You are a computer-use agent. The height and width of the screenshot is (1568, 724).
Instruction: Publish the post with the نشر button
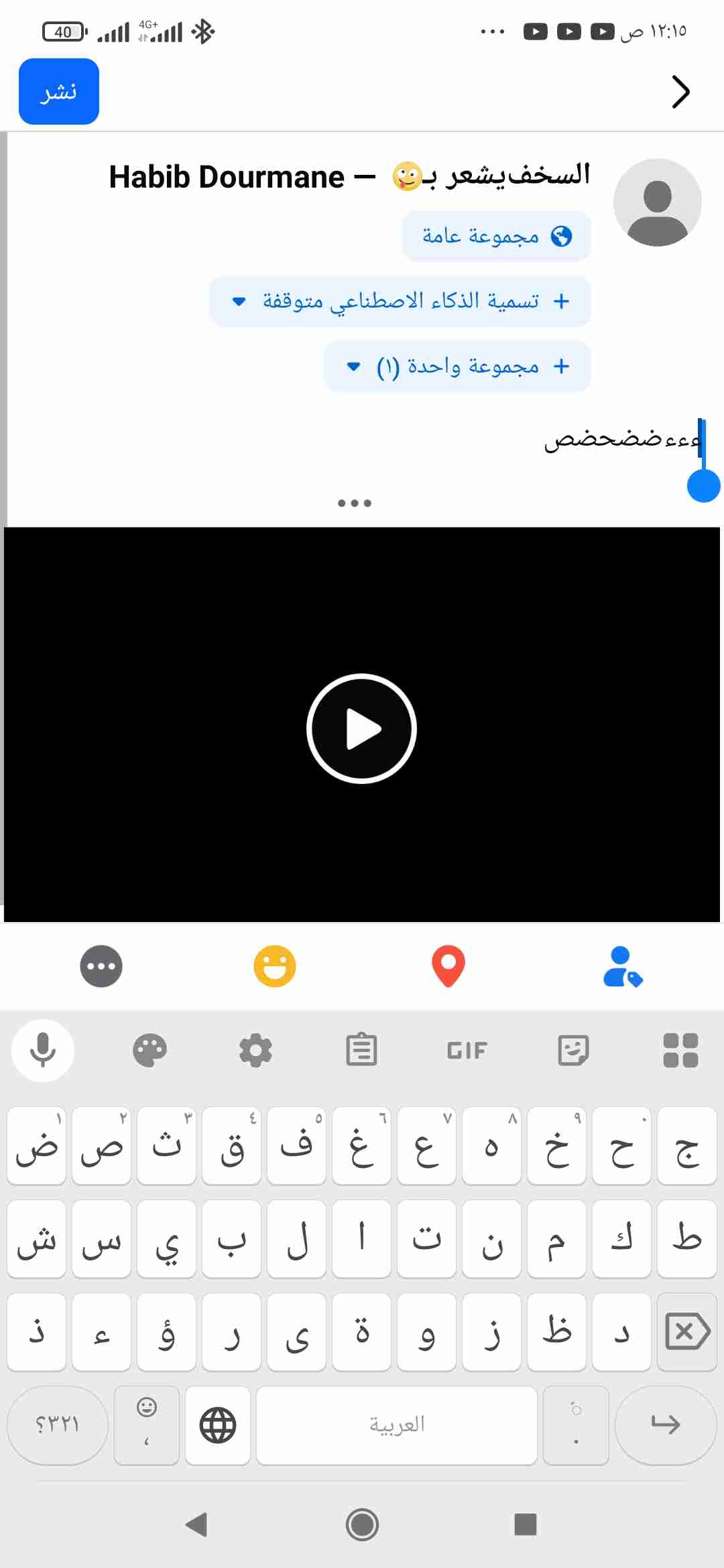coord(59,92)
